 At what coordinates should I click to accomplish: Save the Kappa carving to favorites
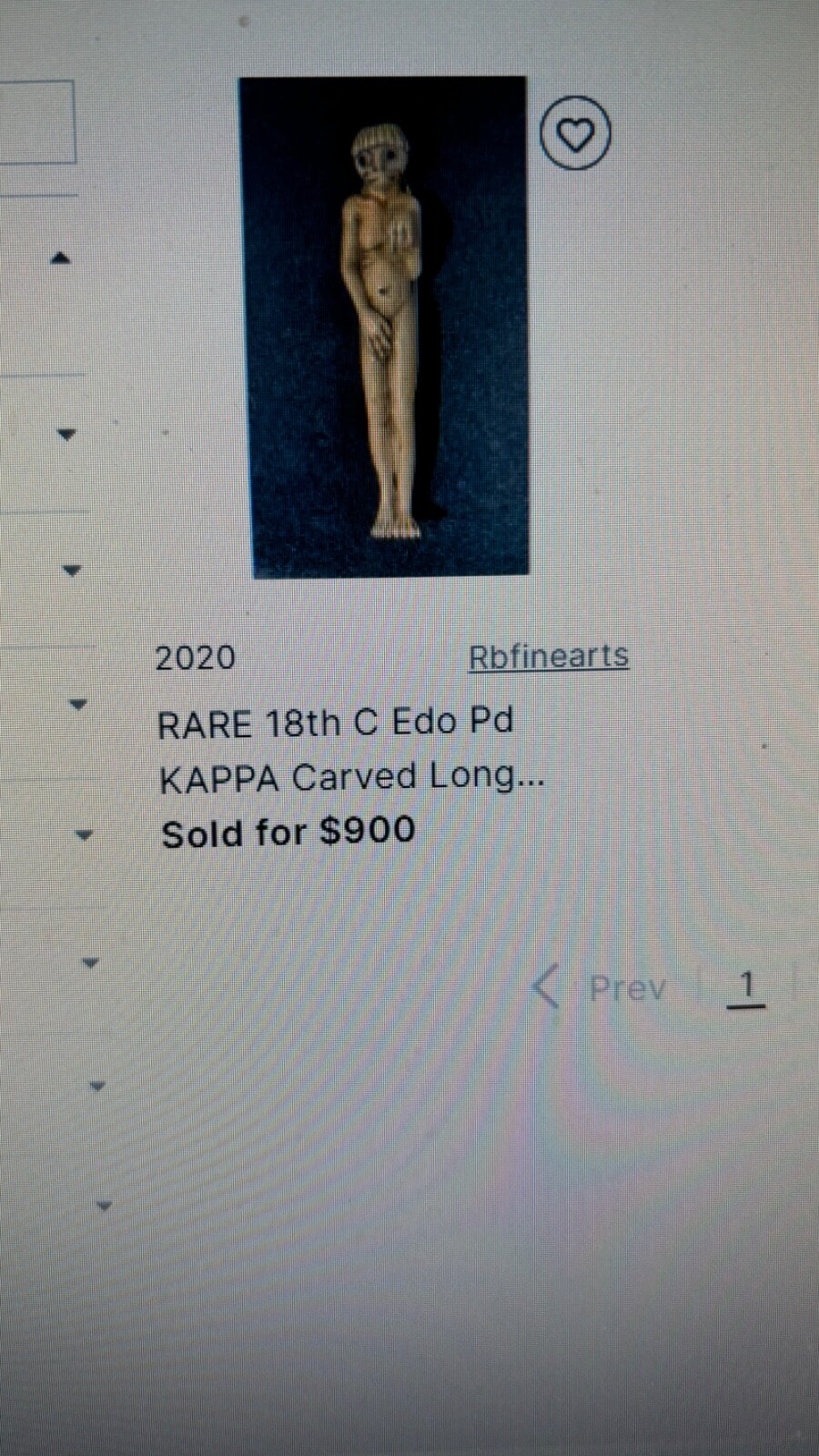[x=574, y=134]
